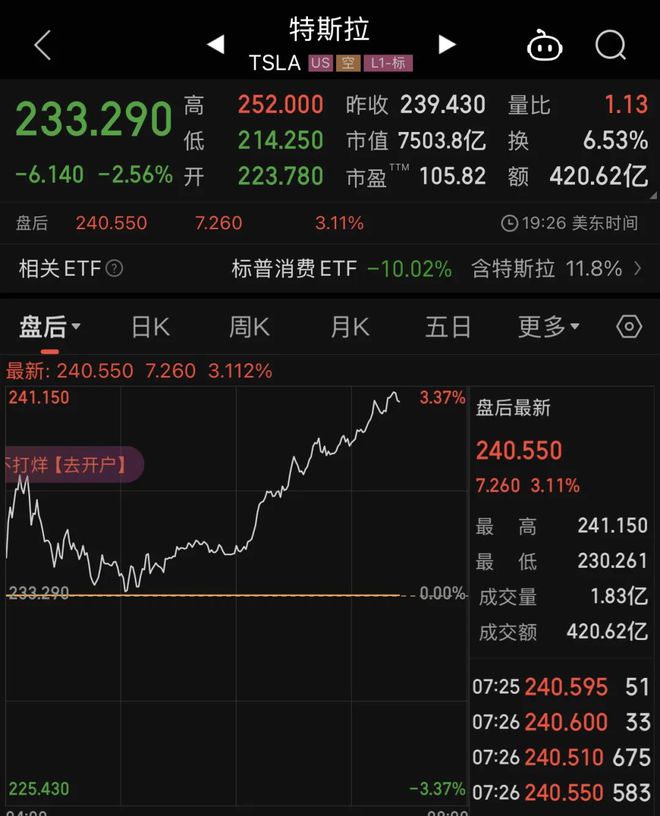This screenshot has width=660, height=816.
Task: Open the 盘后 chart dropdown
Action: point(50,327)
